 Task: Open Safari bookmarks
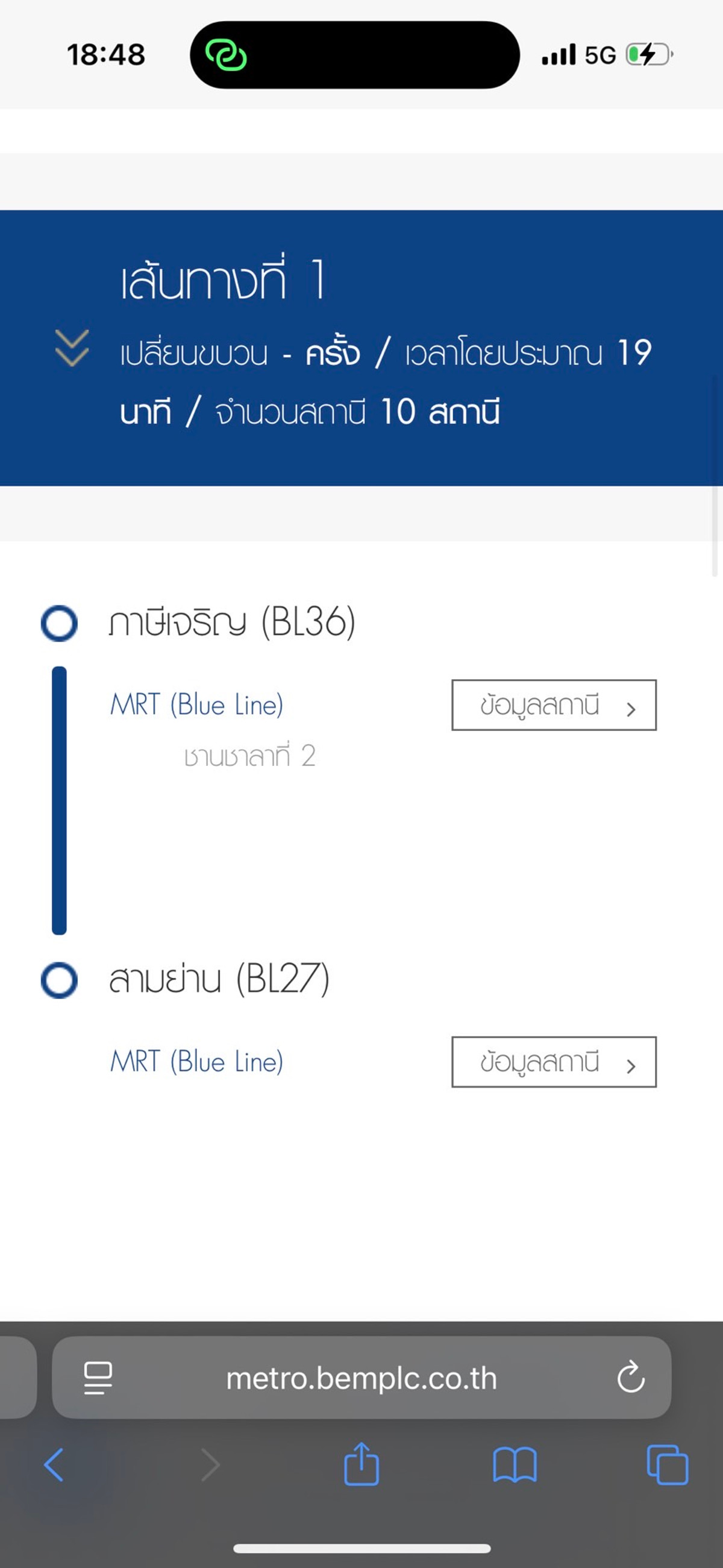pos(515,1464)
